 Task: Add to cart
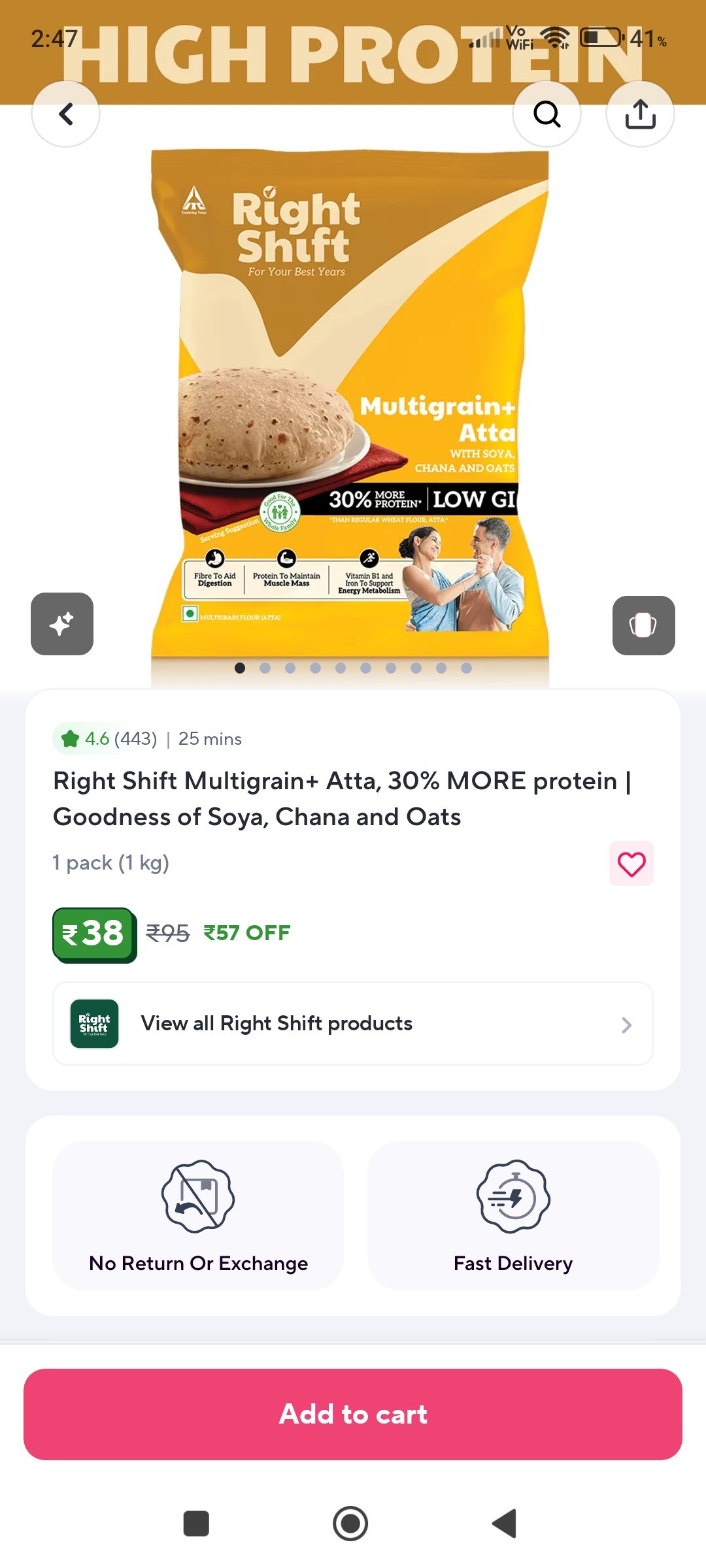coord(353,1414)
